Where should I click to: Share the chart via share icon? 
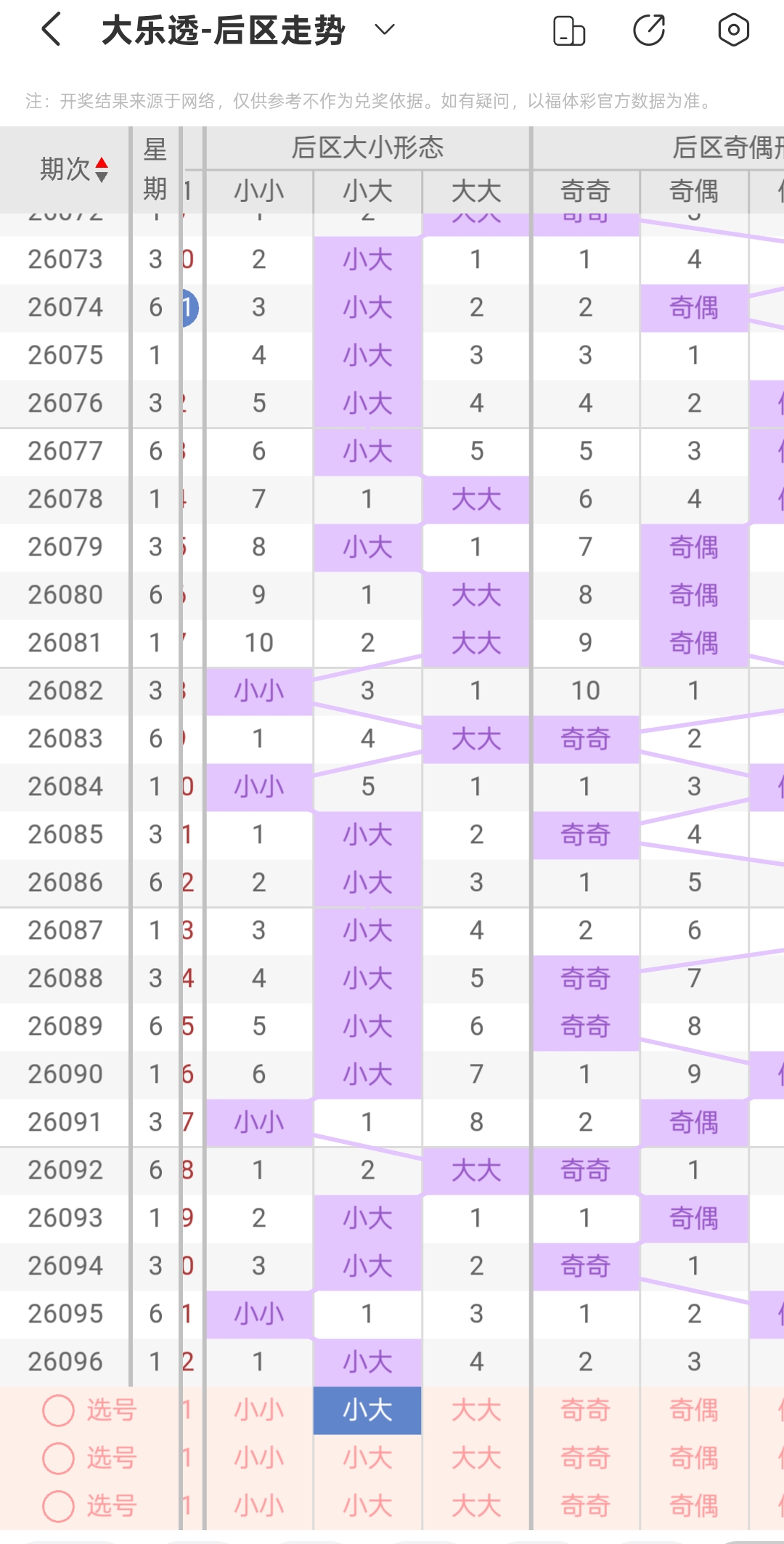click(x=649, y=31)
